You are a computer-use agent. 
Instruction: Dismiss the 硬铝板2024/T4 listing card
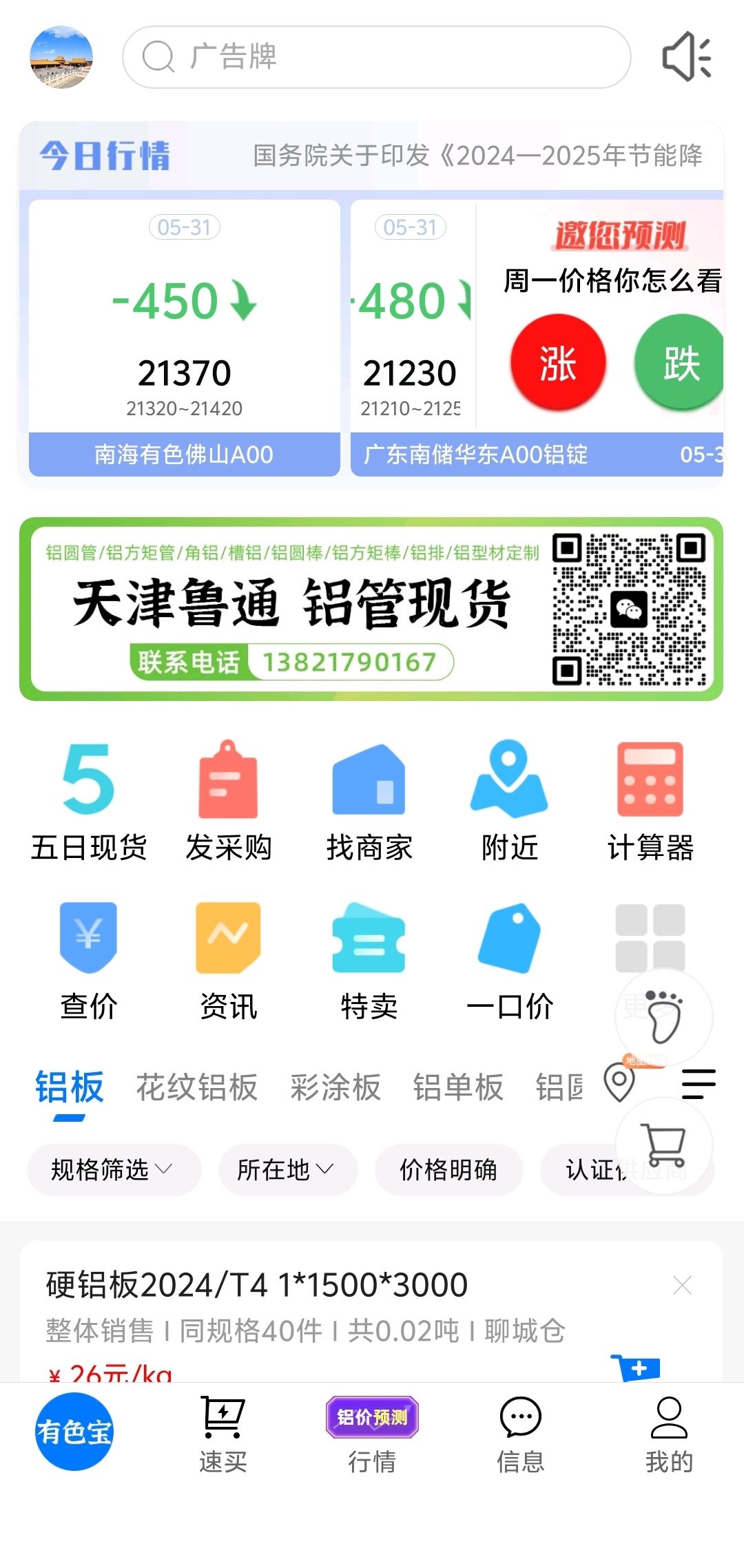682,1285
